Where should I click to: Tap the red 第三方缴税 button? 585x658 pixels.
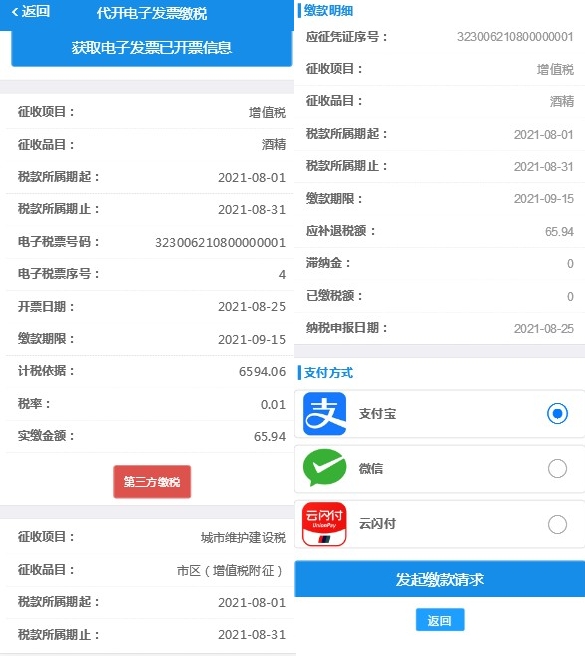pos(152,481)
